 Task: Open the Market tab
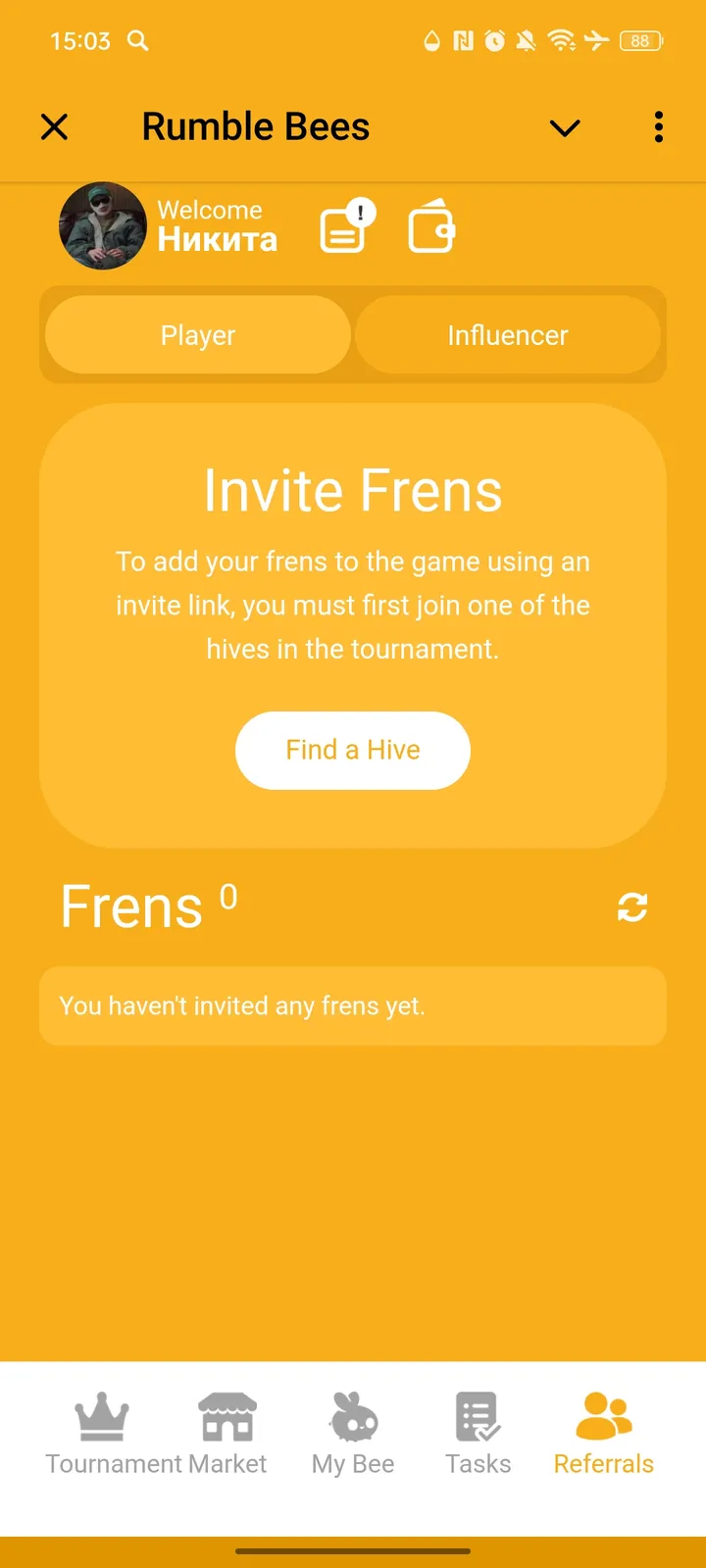[227, 1434]
